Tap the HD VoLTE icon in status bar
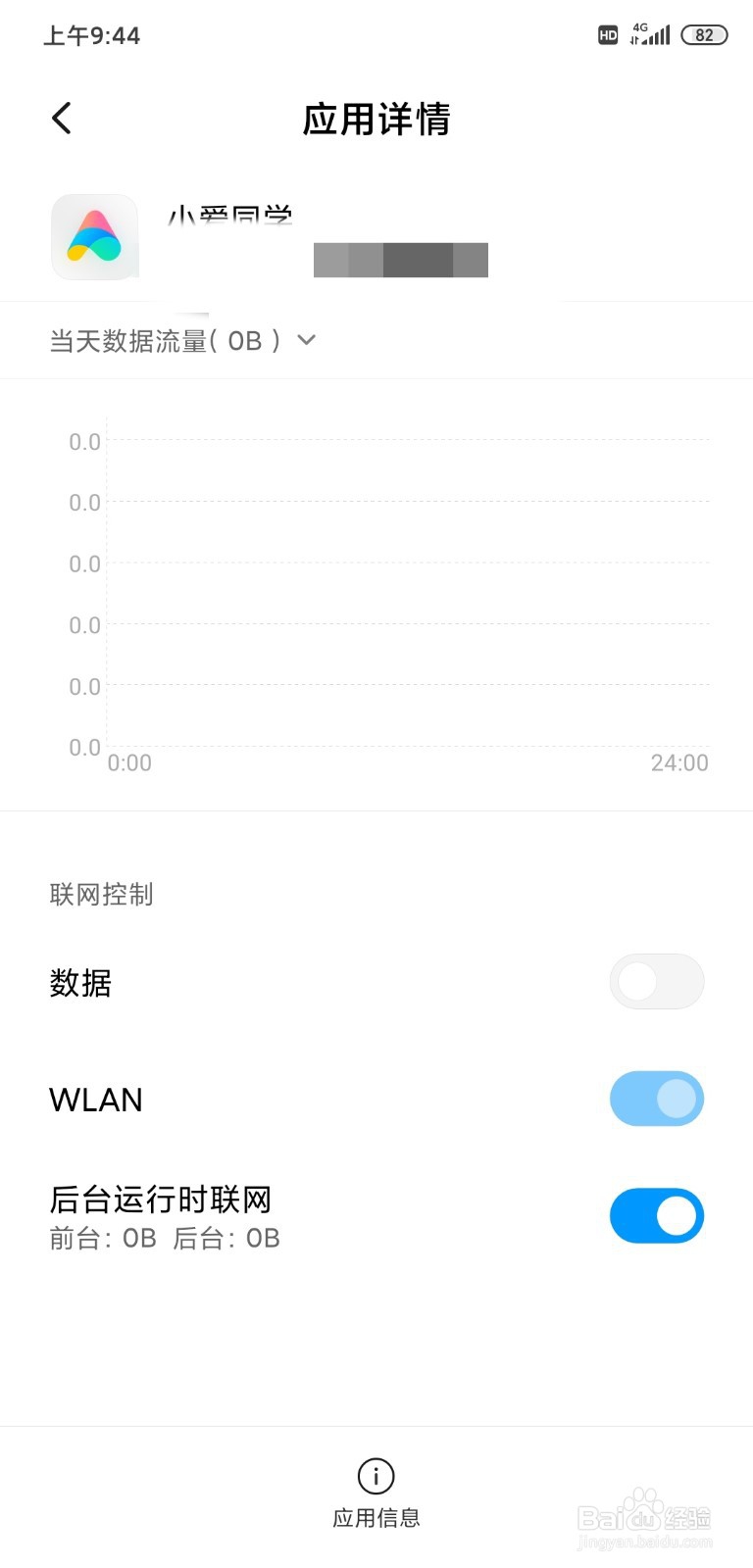753x1568 pixels. pos(607,33)
